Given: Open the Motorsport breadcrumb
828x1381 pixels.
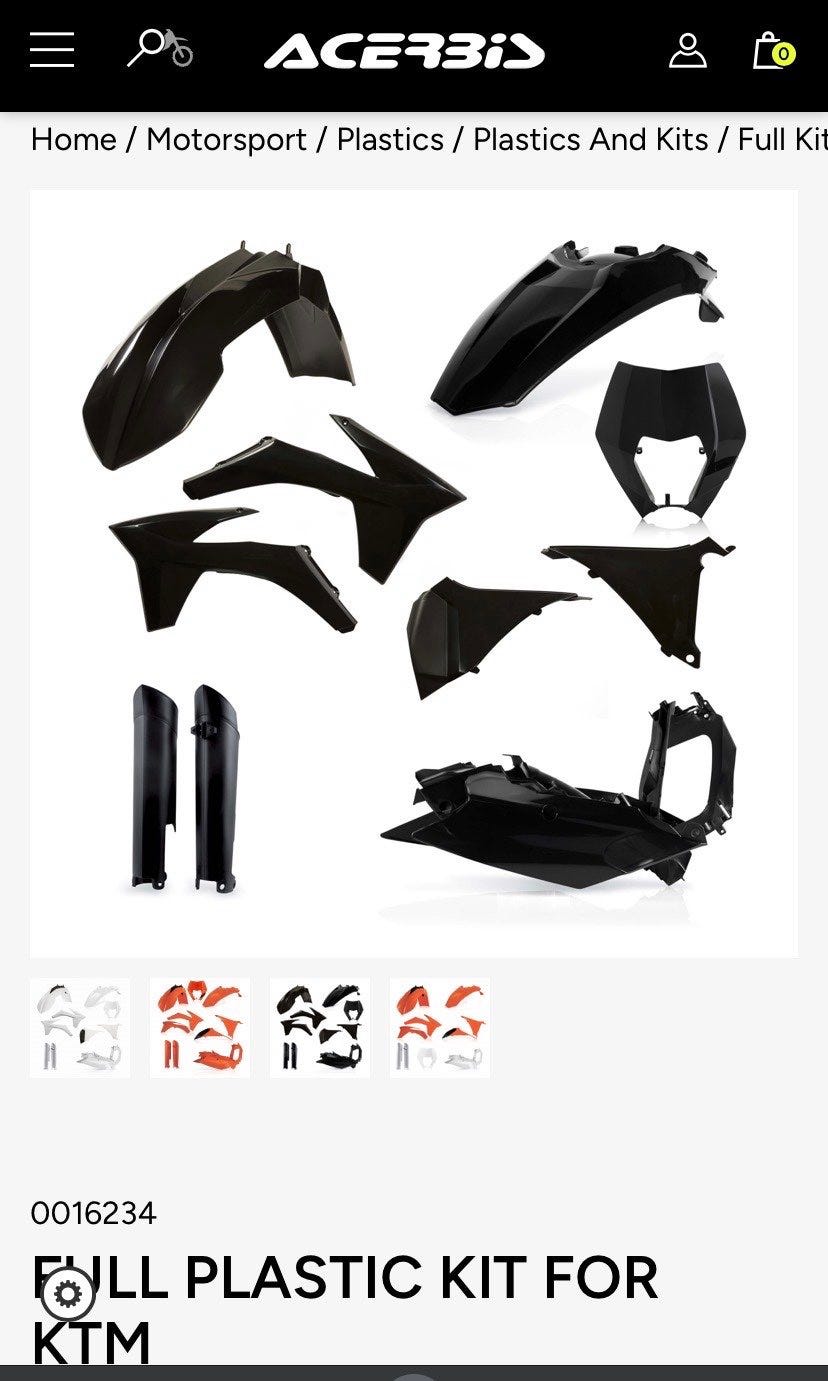Looking at the screenshot, I should point(227,140).
